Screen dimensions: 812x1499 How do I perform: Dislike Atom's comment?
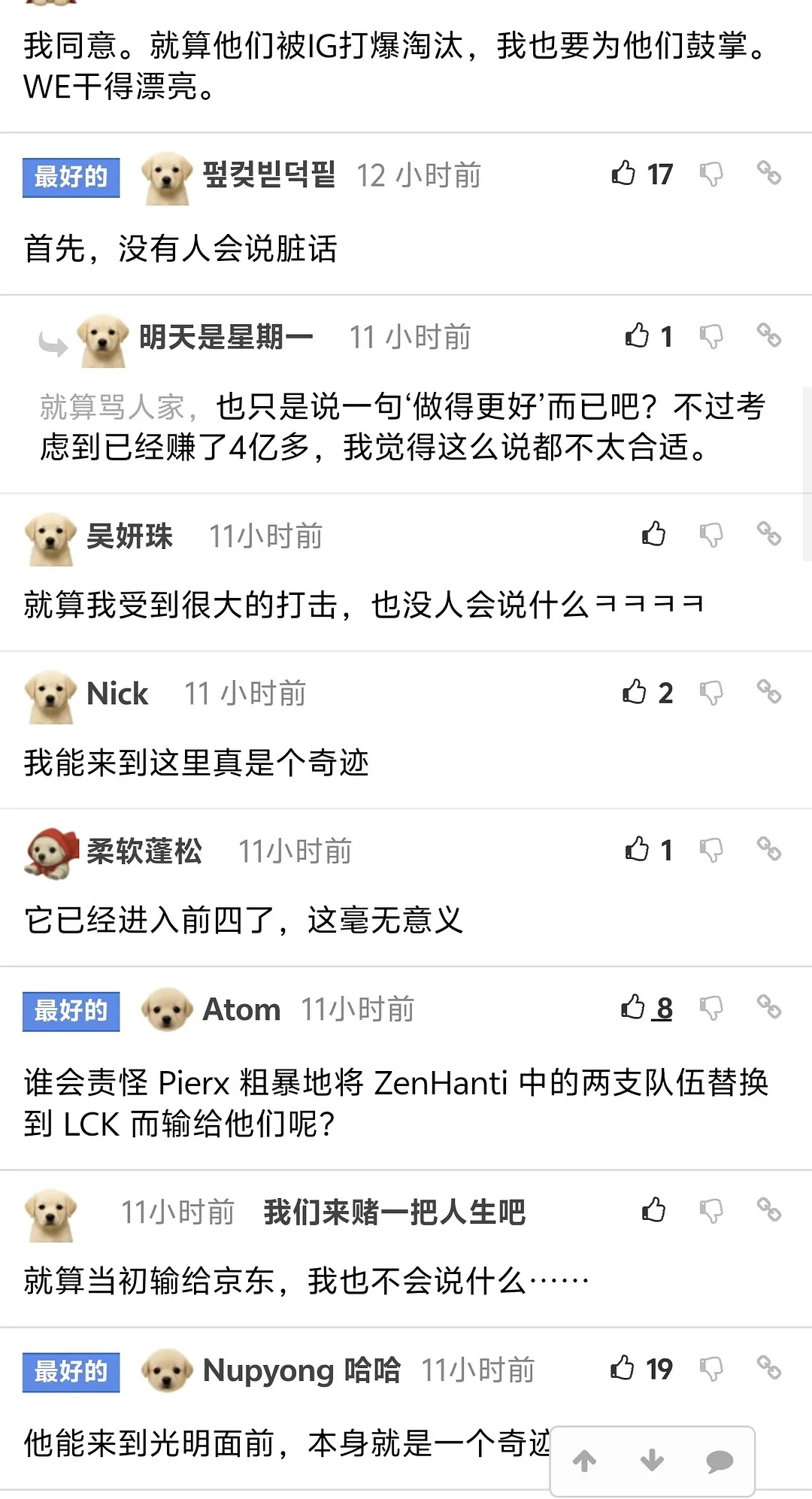tap(711, 1008)
